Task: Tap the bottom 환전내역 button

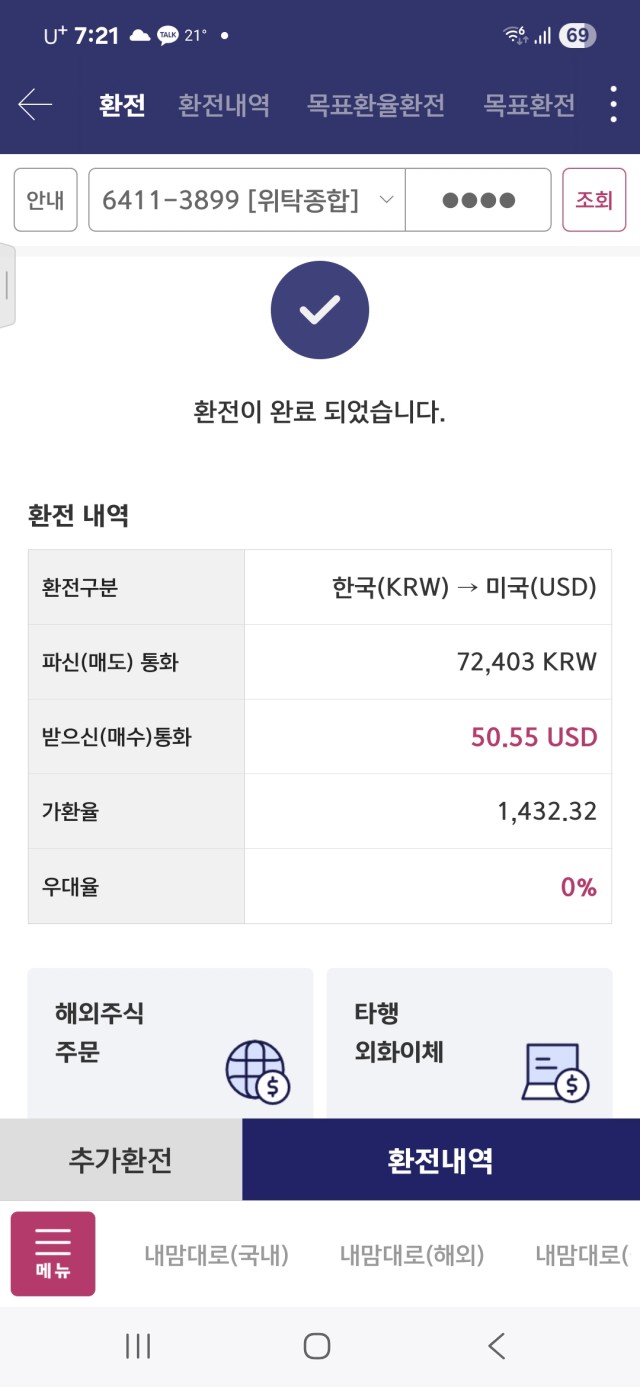Action: [x=441, y=1160]
